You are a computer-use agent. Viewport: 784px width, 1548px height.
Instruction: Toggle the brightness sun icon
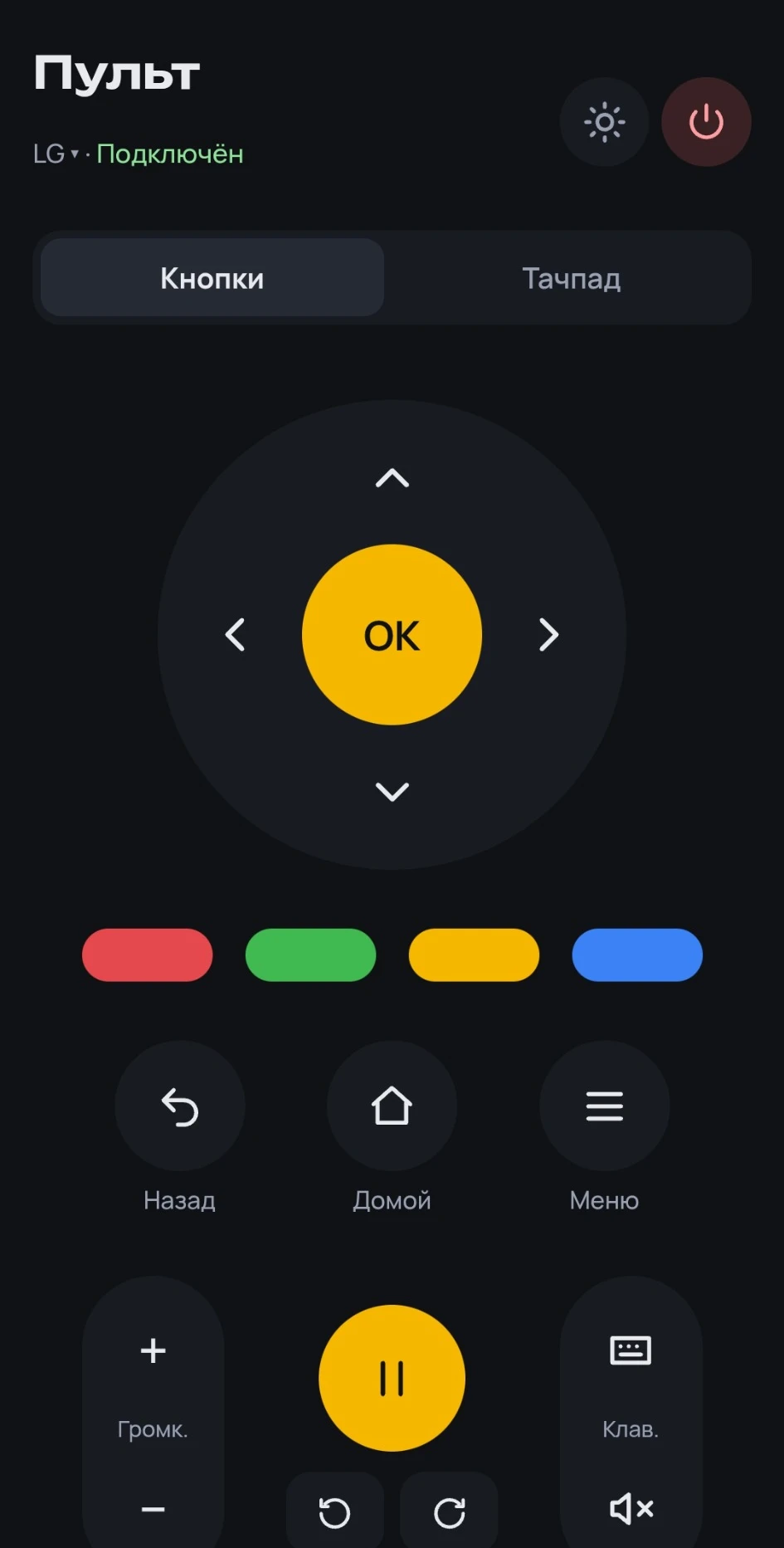coord(604,122)
